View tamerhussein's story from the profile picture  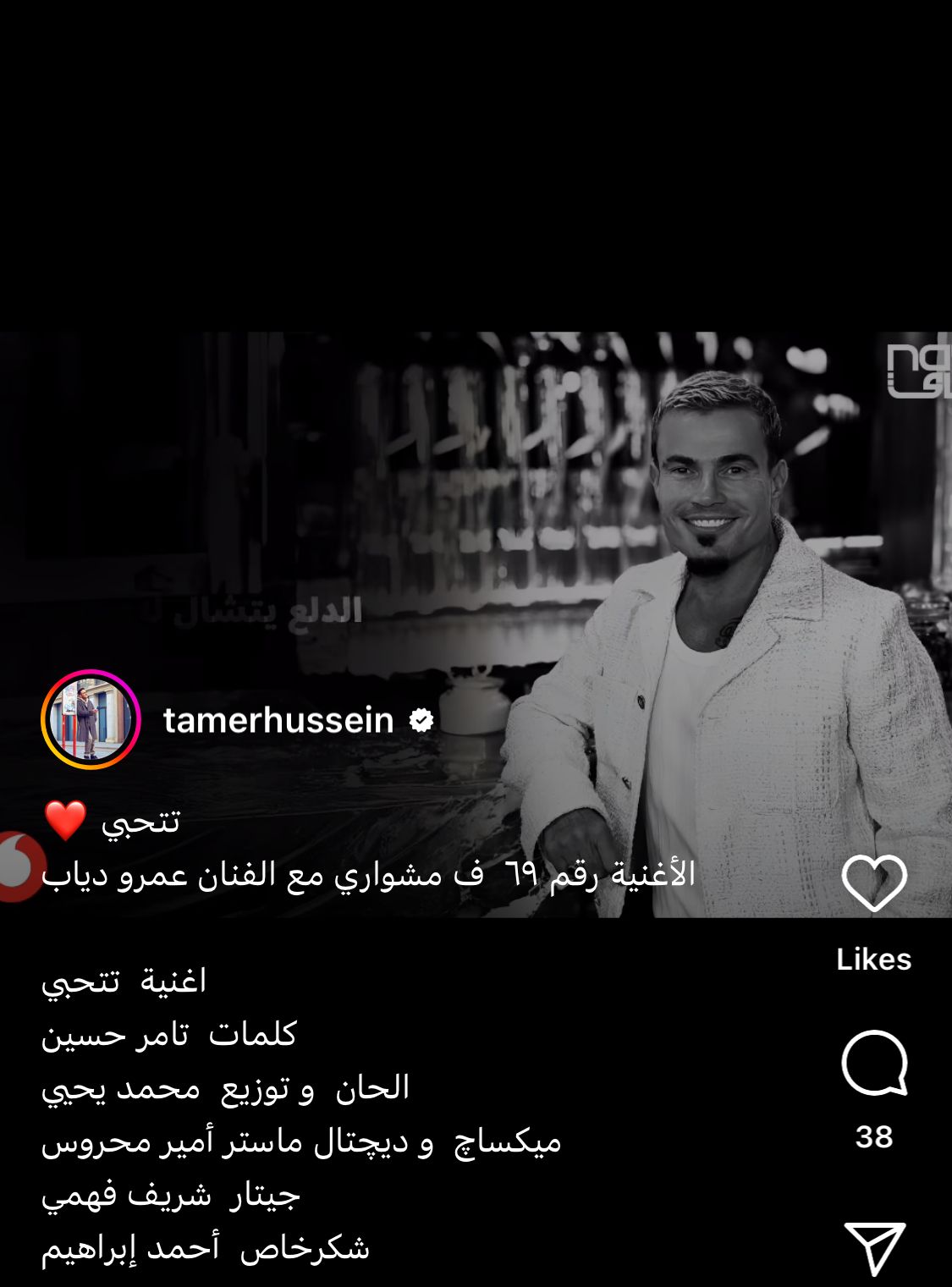(91, 719)
